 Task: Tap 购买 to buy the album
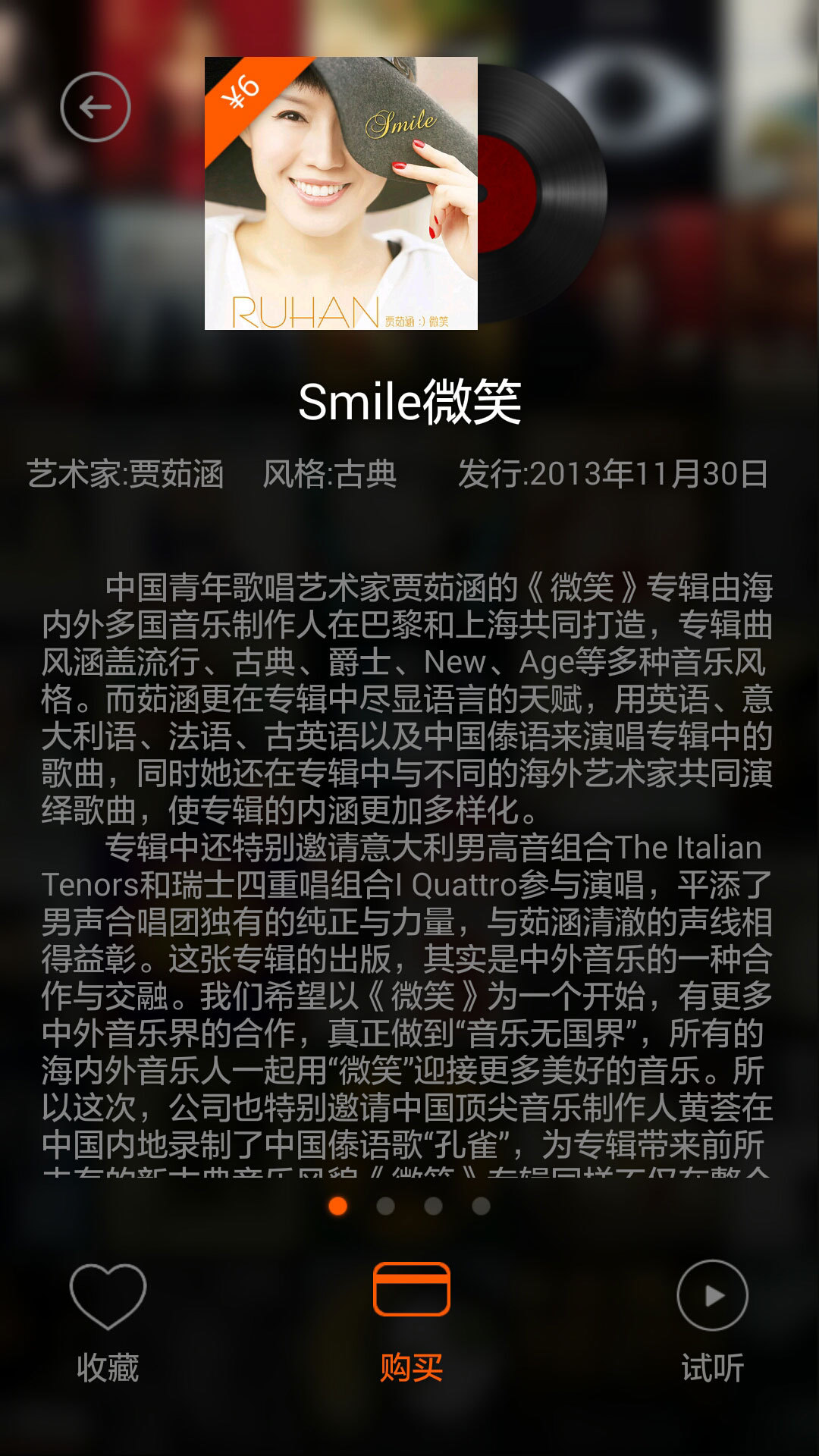411,1319
